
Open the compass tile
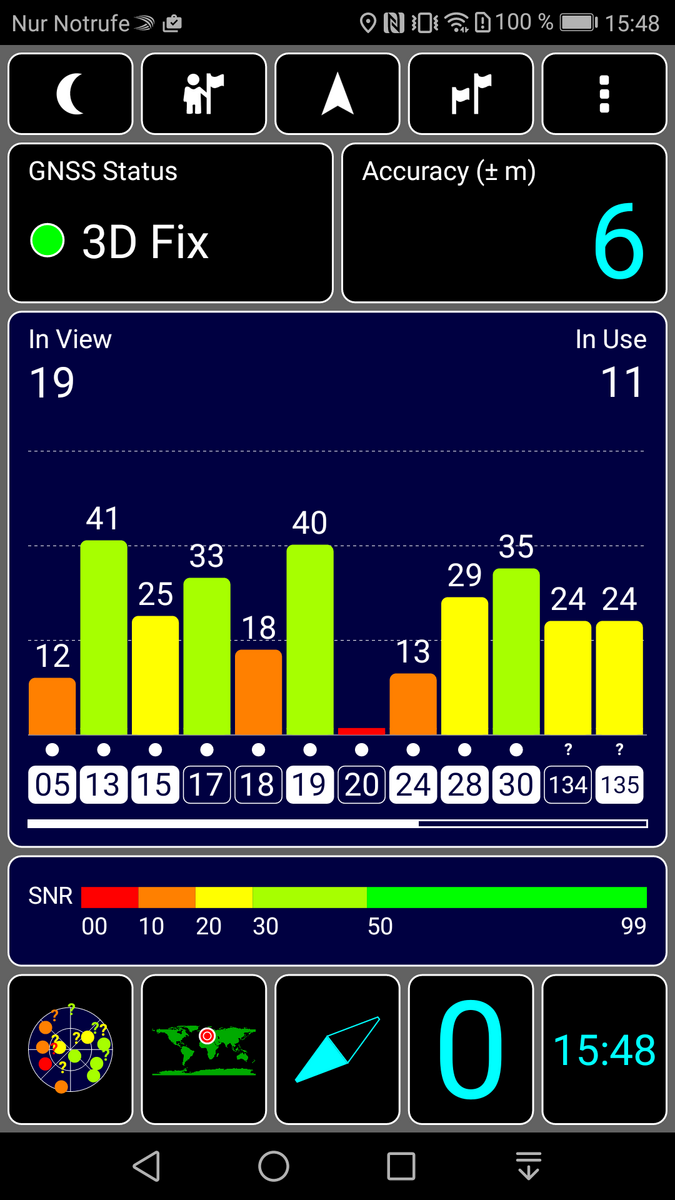[338, 1049]
